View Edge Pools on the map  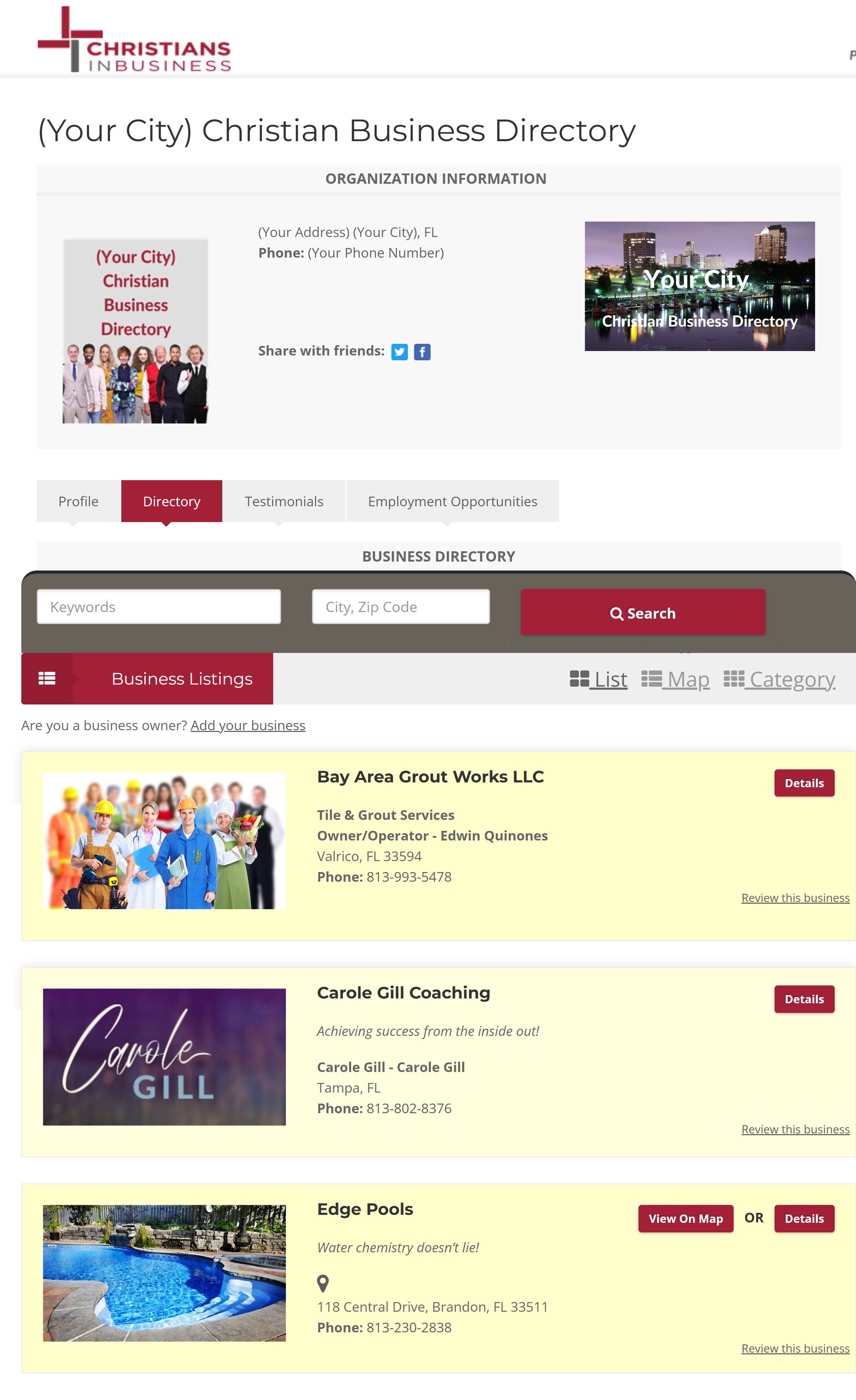[685, 1218]
